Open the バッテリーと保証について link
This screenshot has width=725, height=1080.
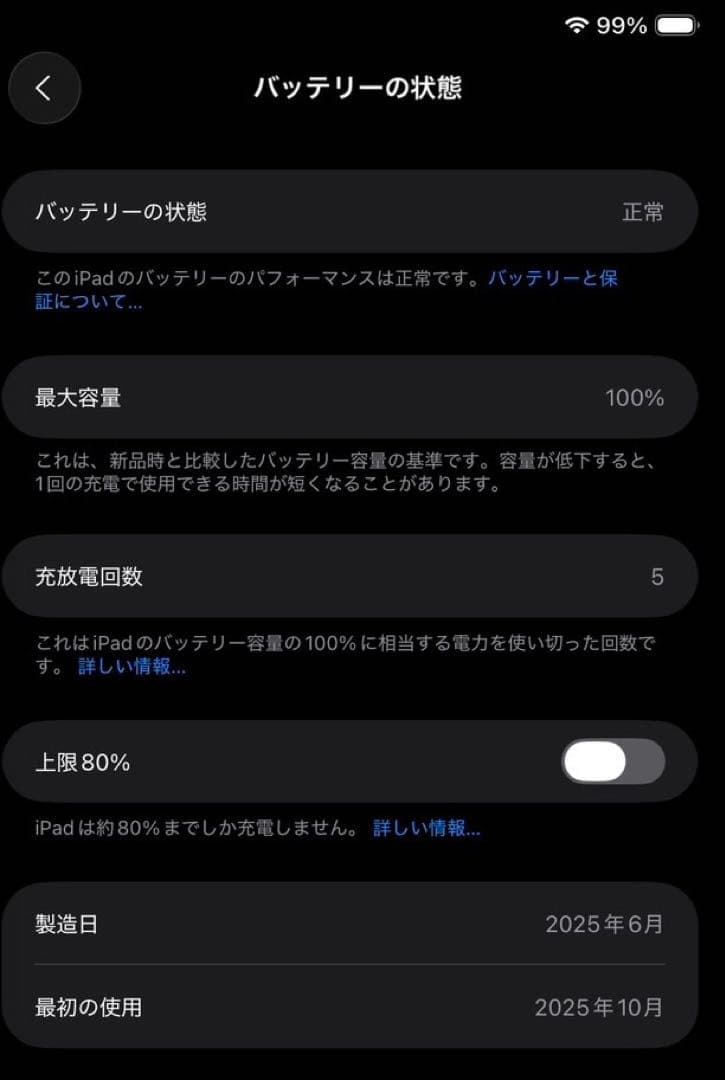(552, 280)
